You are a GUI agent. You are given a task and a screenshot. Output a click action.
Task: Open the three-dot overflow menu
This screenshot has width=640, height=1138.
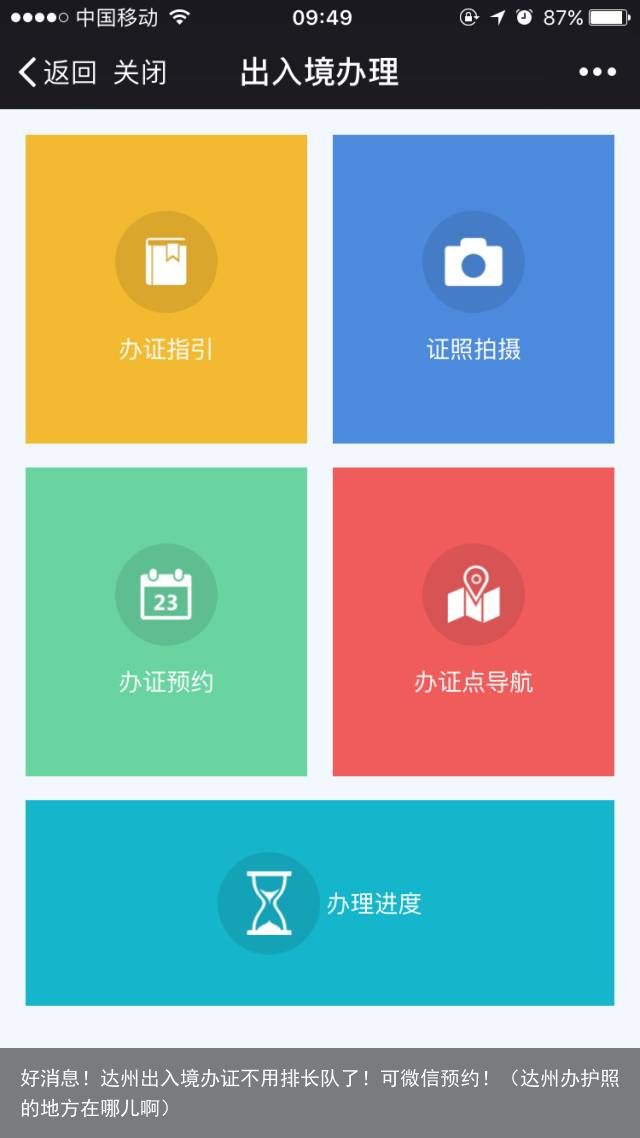point(597,72)
